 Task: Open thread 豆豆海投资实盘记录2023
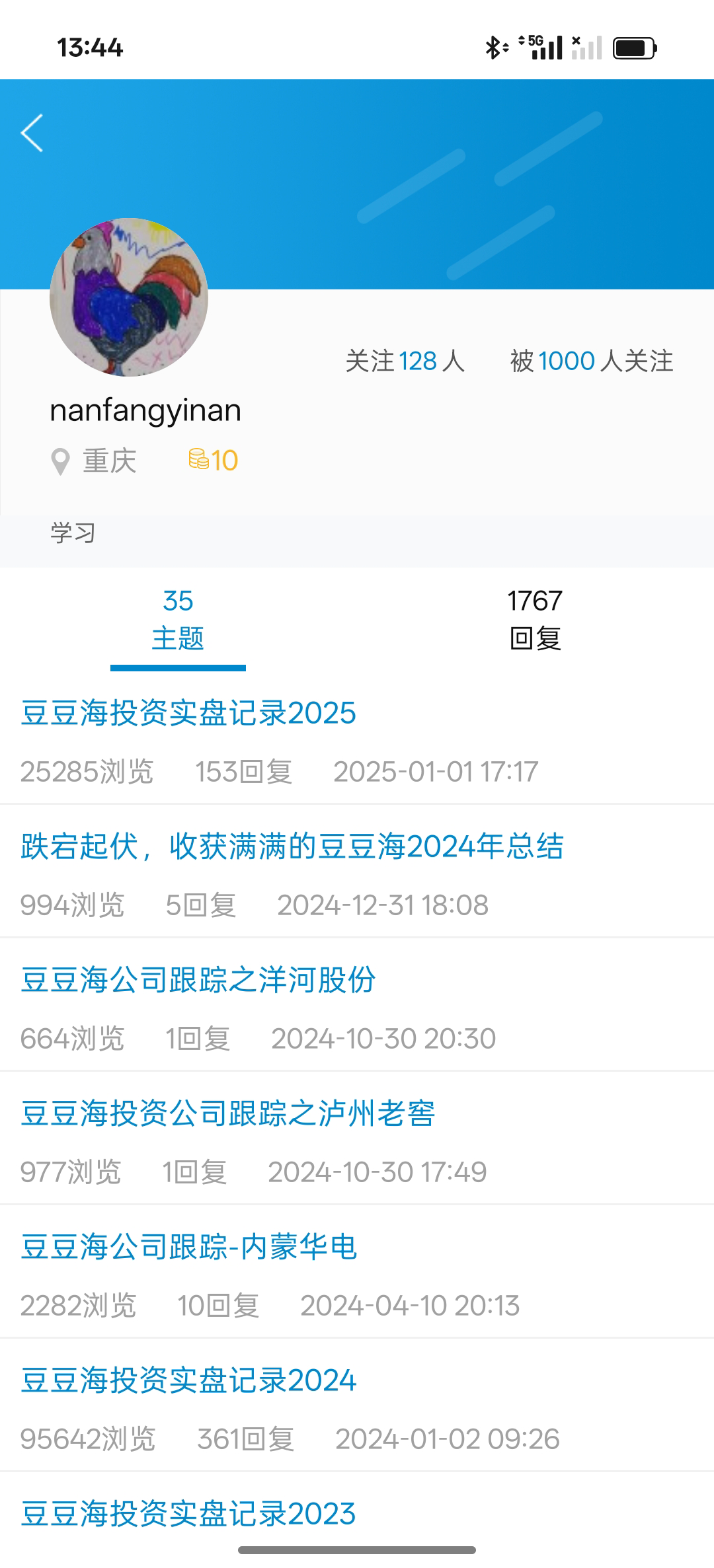point(188,1514)
